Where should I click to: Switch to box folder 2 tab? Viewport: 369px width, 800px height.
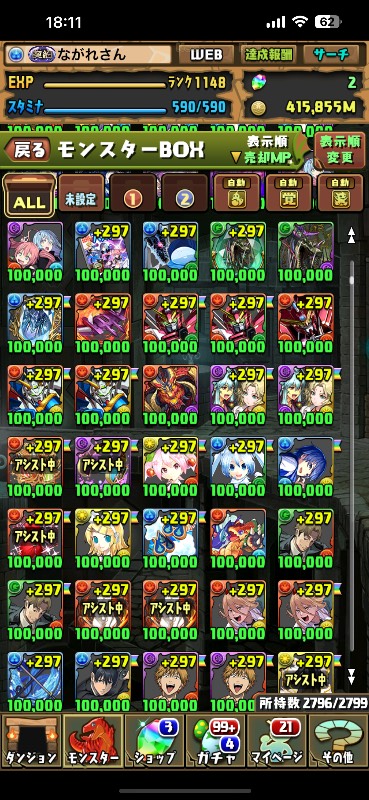pos(185,194)
